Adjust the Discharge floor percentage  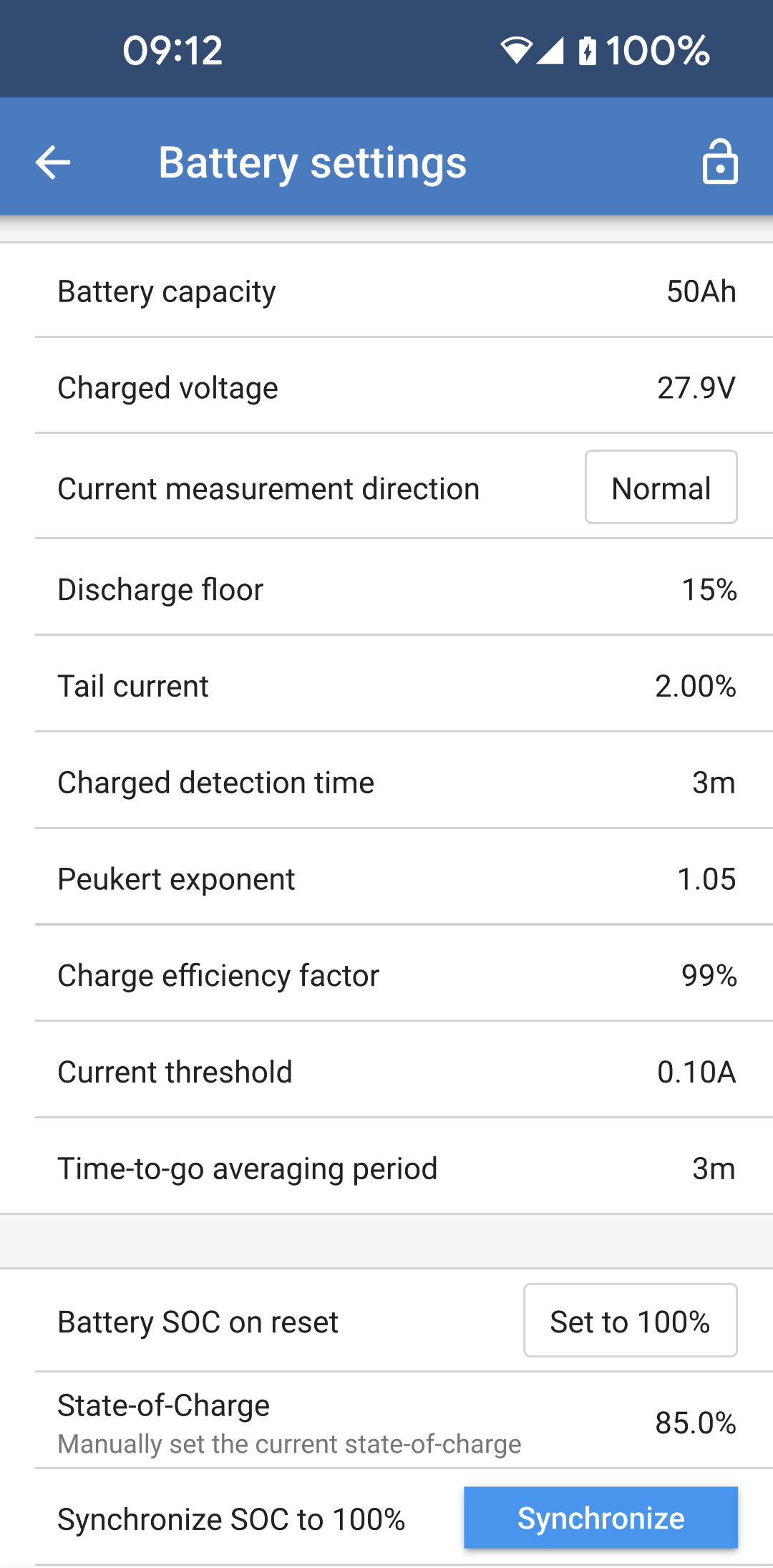[x=386, y=589]
